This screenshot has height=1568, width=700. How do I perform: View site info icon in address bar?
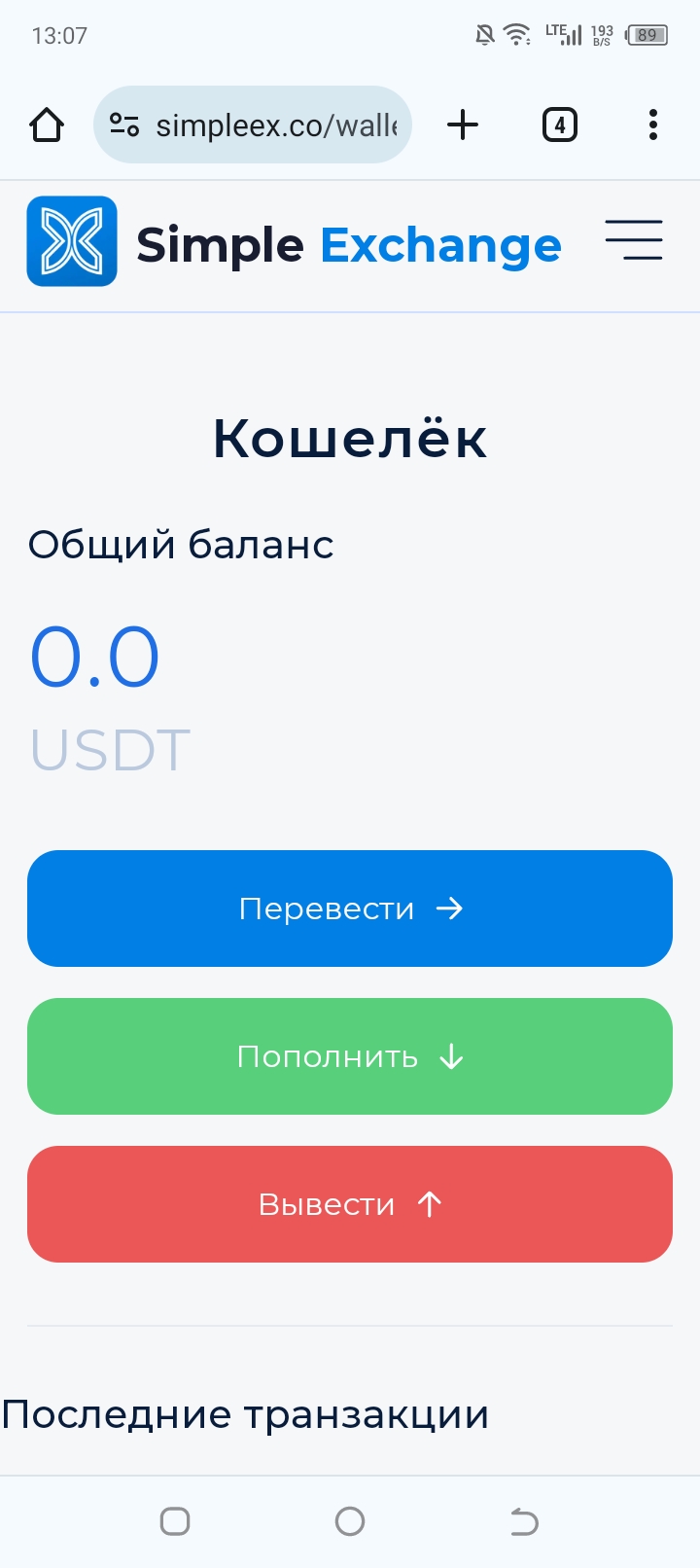124,125
